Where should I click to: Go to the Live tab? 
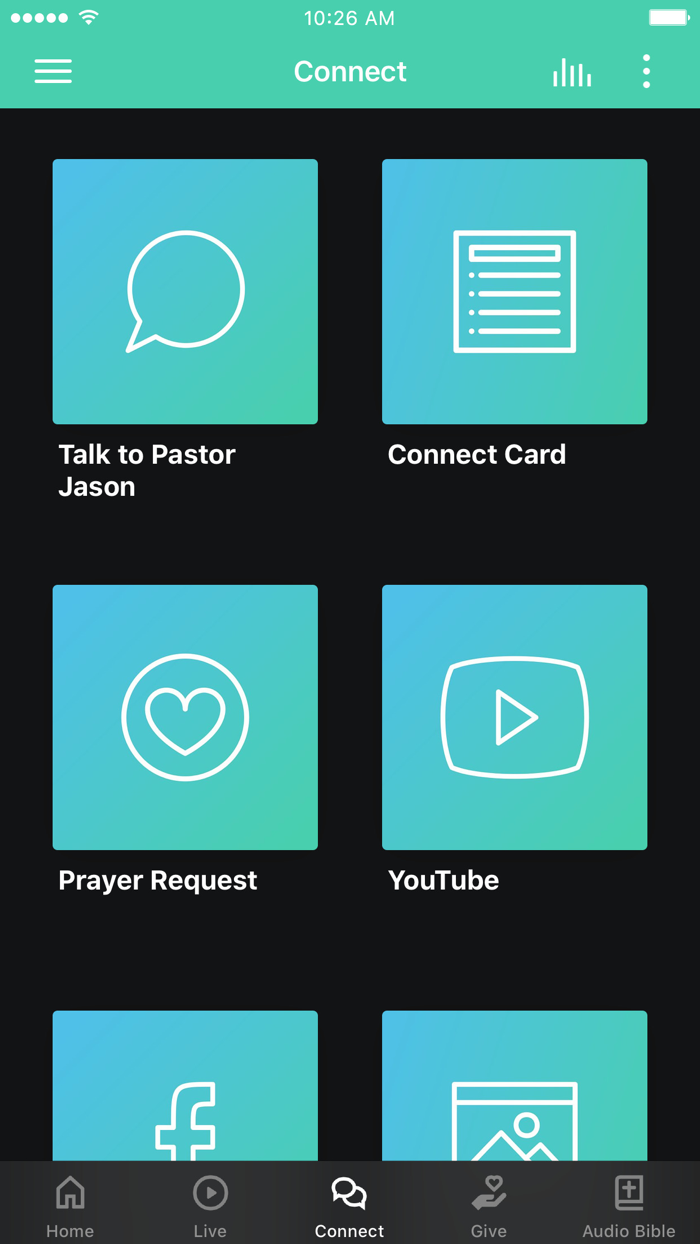(210, 1205)
